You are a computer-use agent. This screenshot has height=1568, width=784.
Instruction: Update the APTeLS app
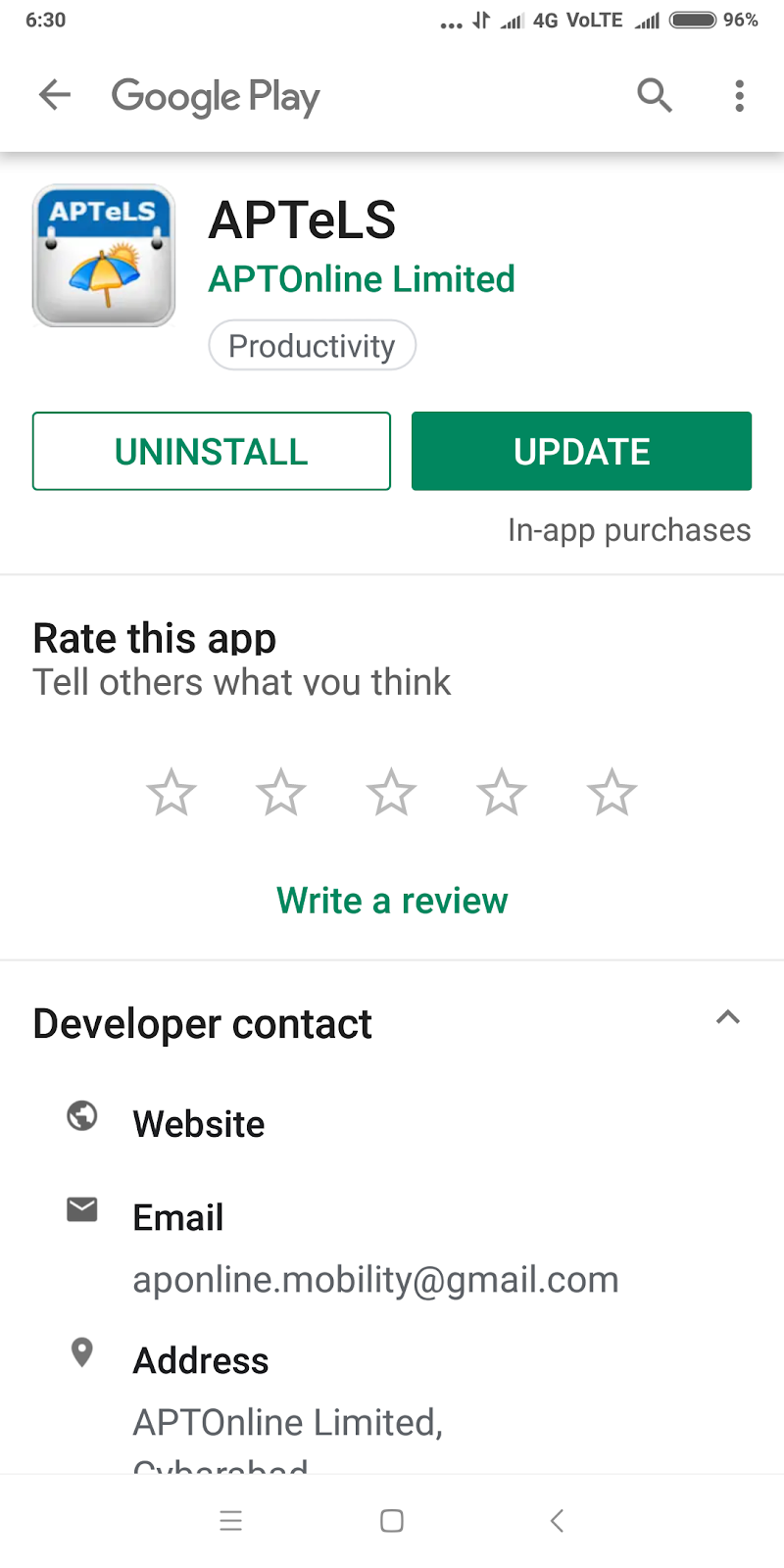click(x=581, y=452)
